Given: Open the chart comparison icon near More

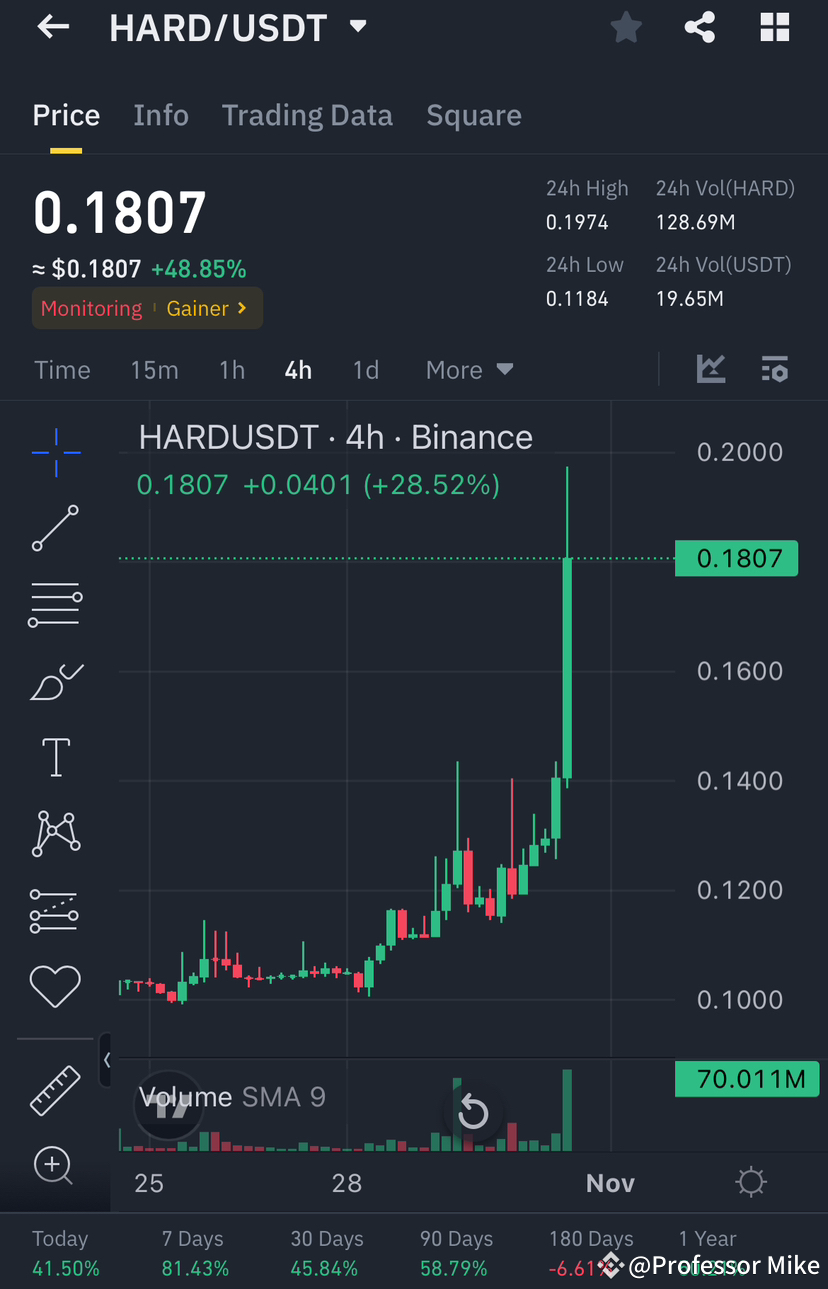Looking at the screenshot, I should [711, 369].
